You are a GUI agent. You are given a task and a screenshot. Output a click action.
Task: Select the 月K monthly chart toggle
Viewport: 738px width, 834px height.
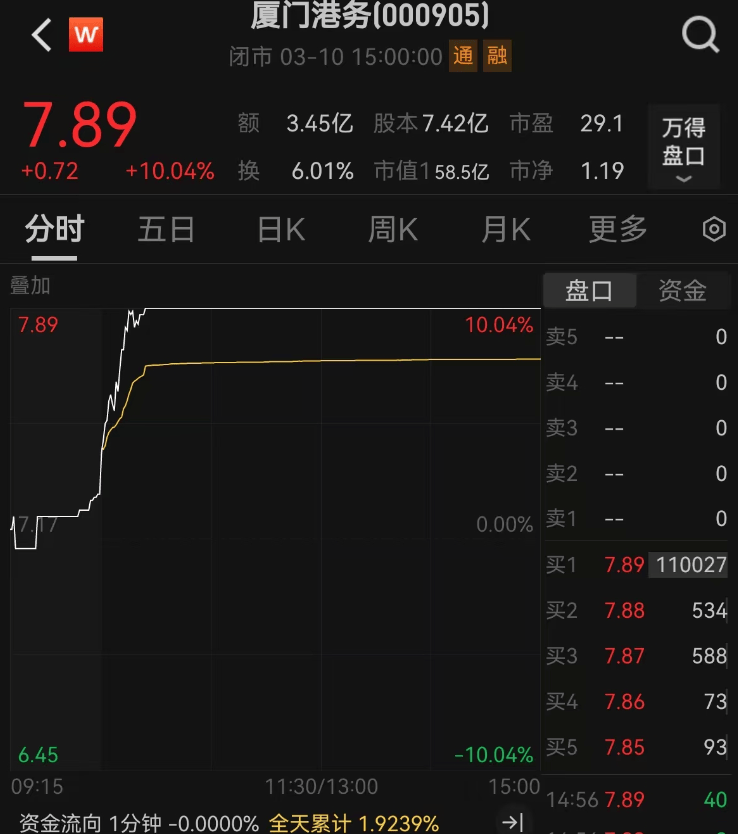click(505, 229)
